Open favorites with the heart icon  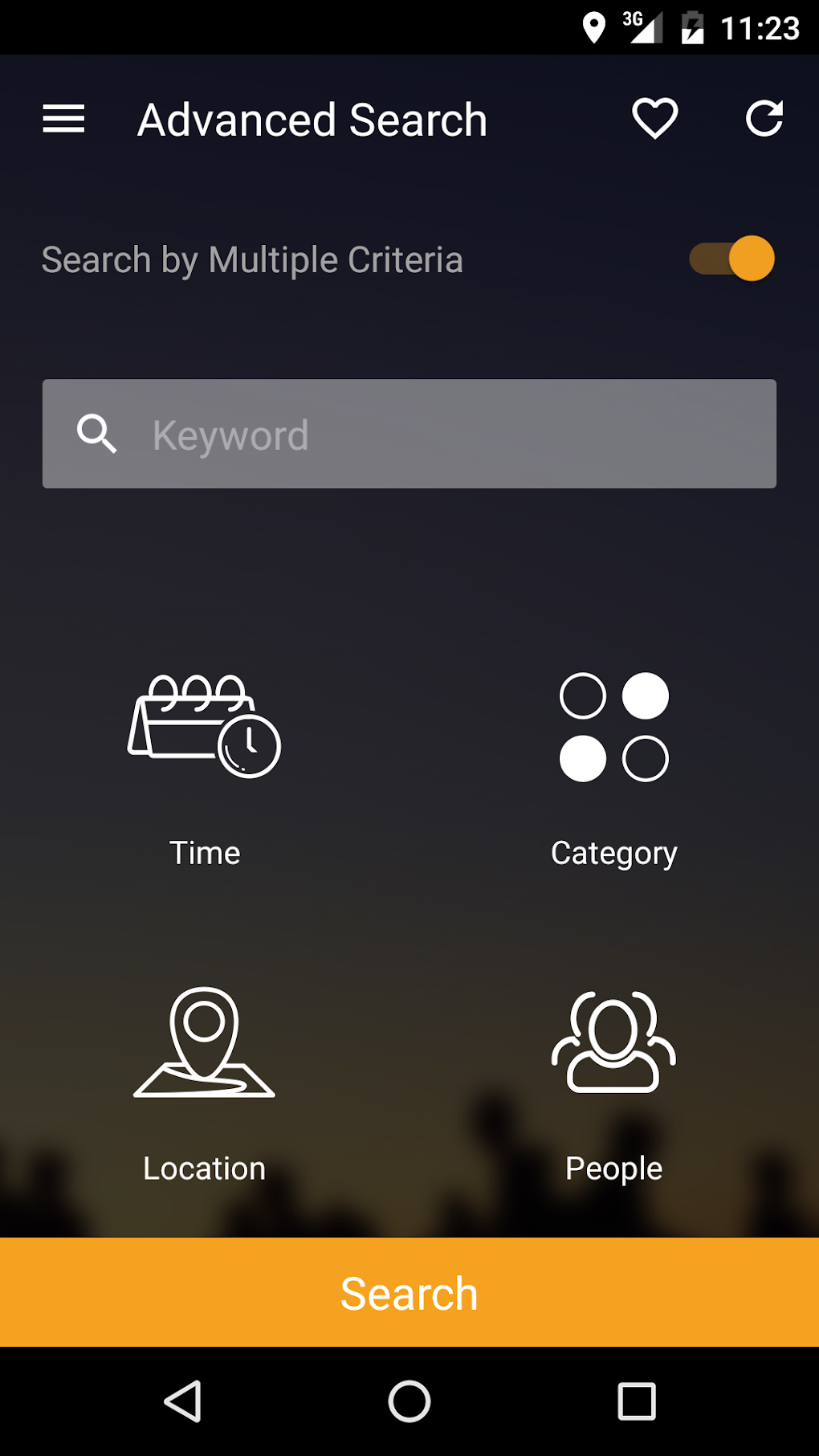point(655,119)
